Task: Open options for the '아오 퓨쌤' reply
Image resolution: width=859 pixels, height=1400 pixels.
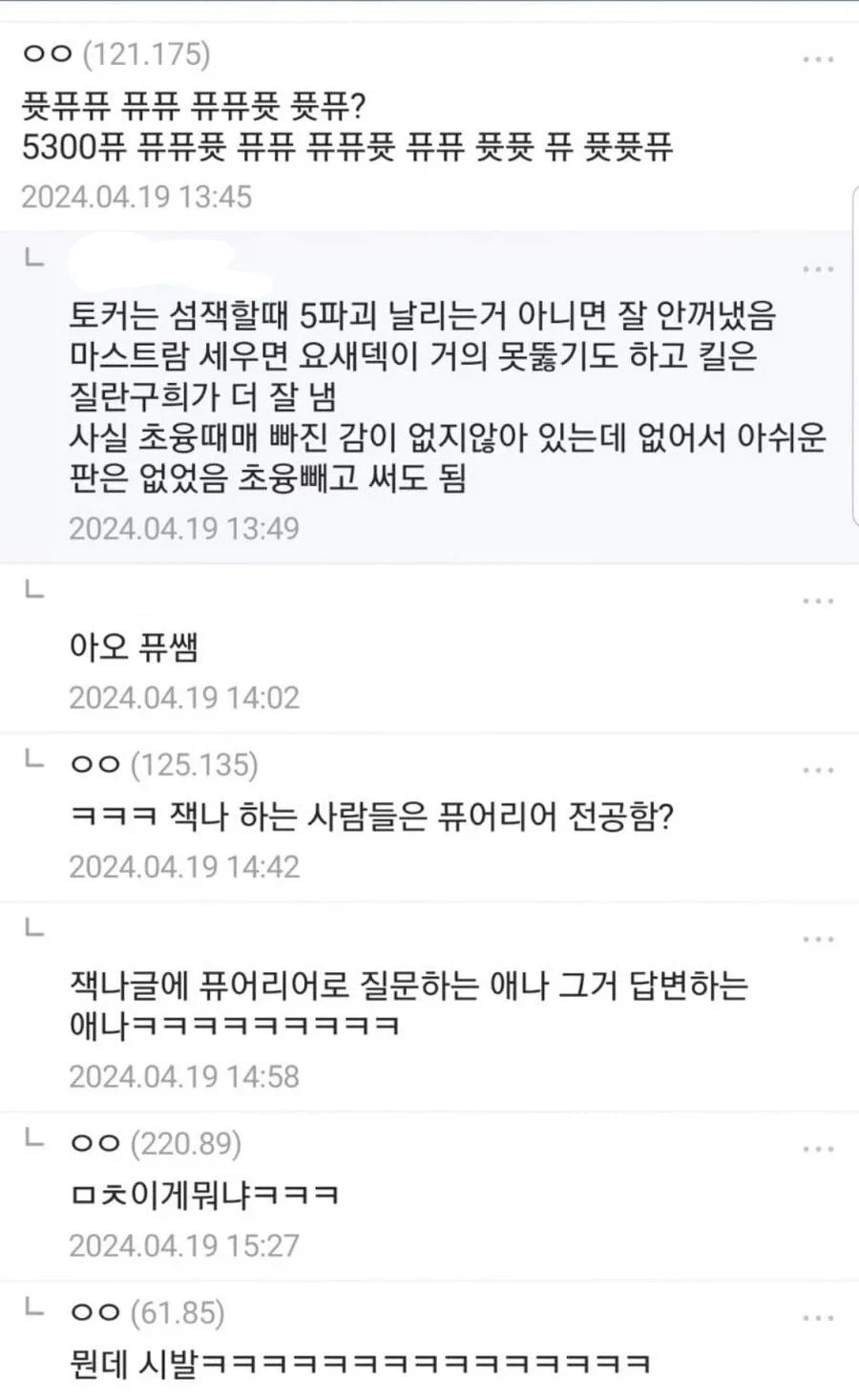Action: click(816, 602)
